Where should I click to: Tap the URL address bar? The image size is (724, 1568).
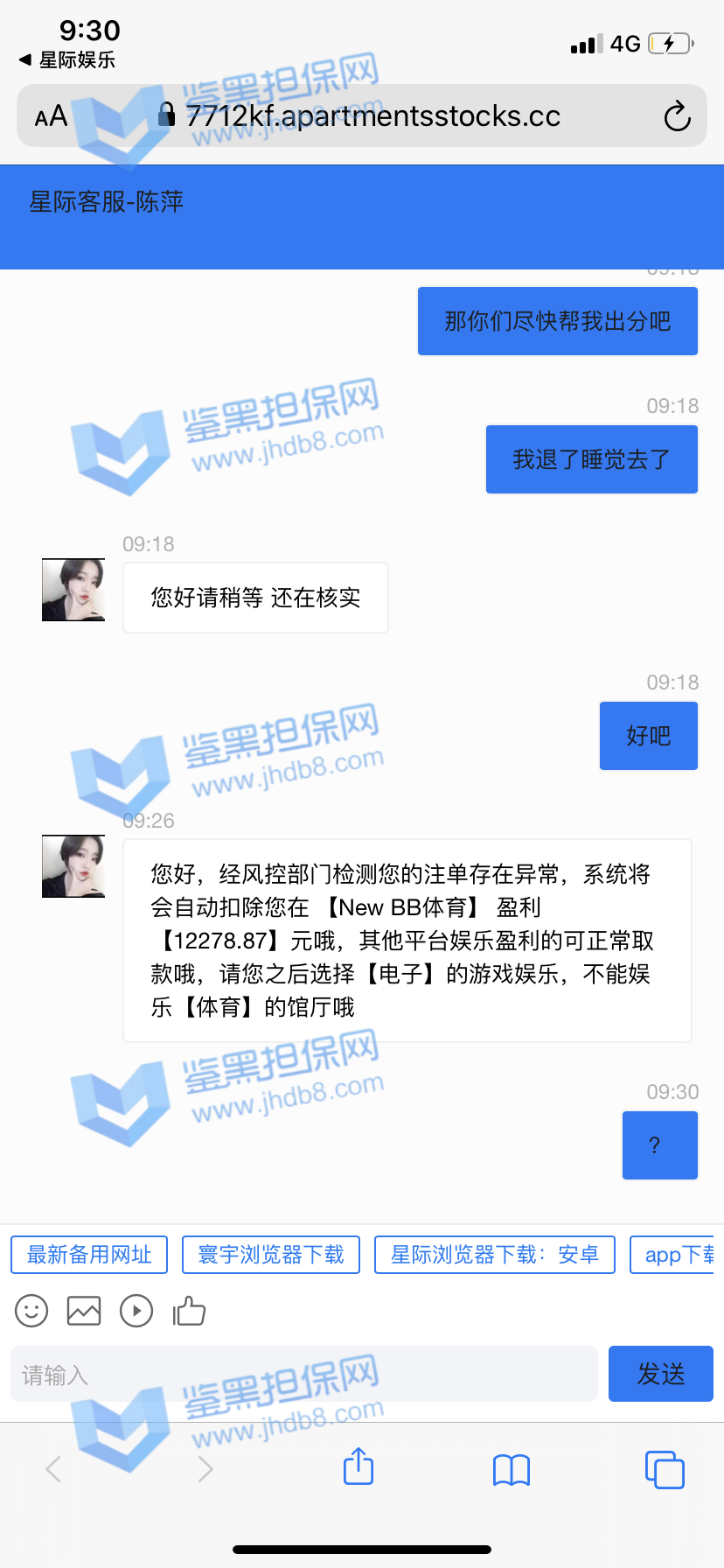pos(372,116)
